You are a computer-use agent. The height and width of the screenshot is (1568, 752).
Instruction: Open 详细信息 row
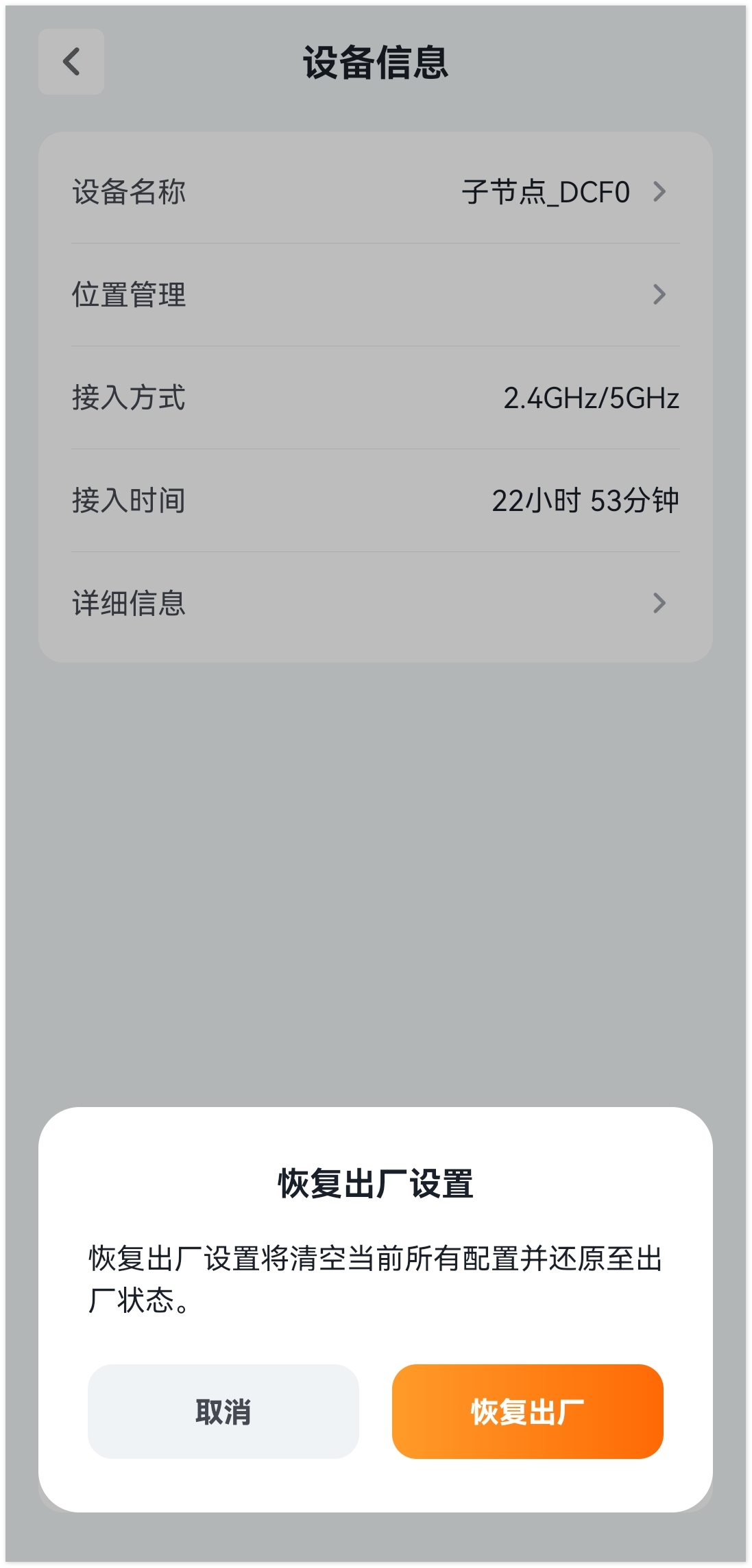[x=375, y=604]
